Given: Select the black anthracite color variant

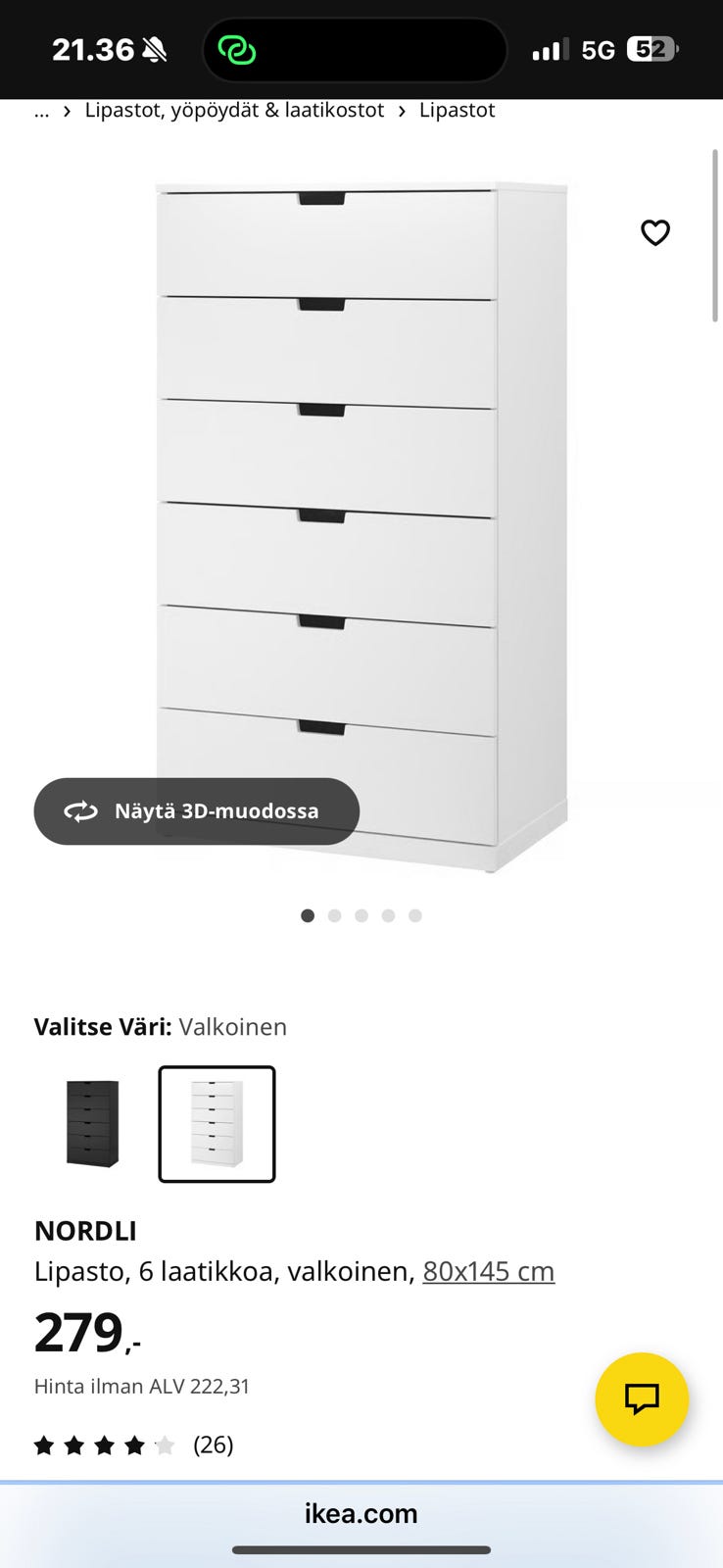Looking at the screenshot, I should tap(92, 1124).
